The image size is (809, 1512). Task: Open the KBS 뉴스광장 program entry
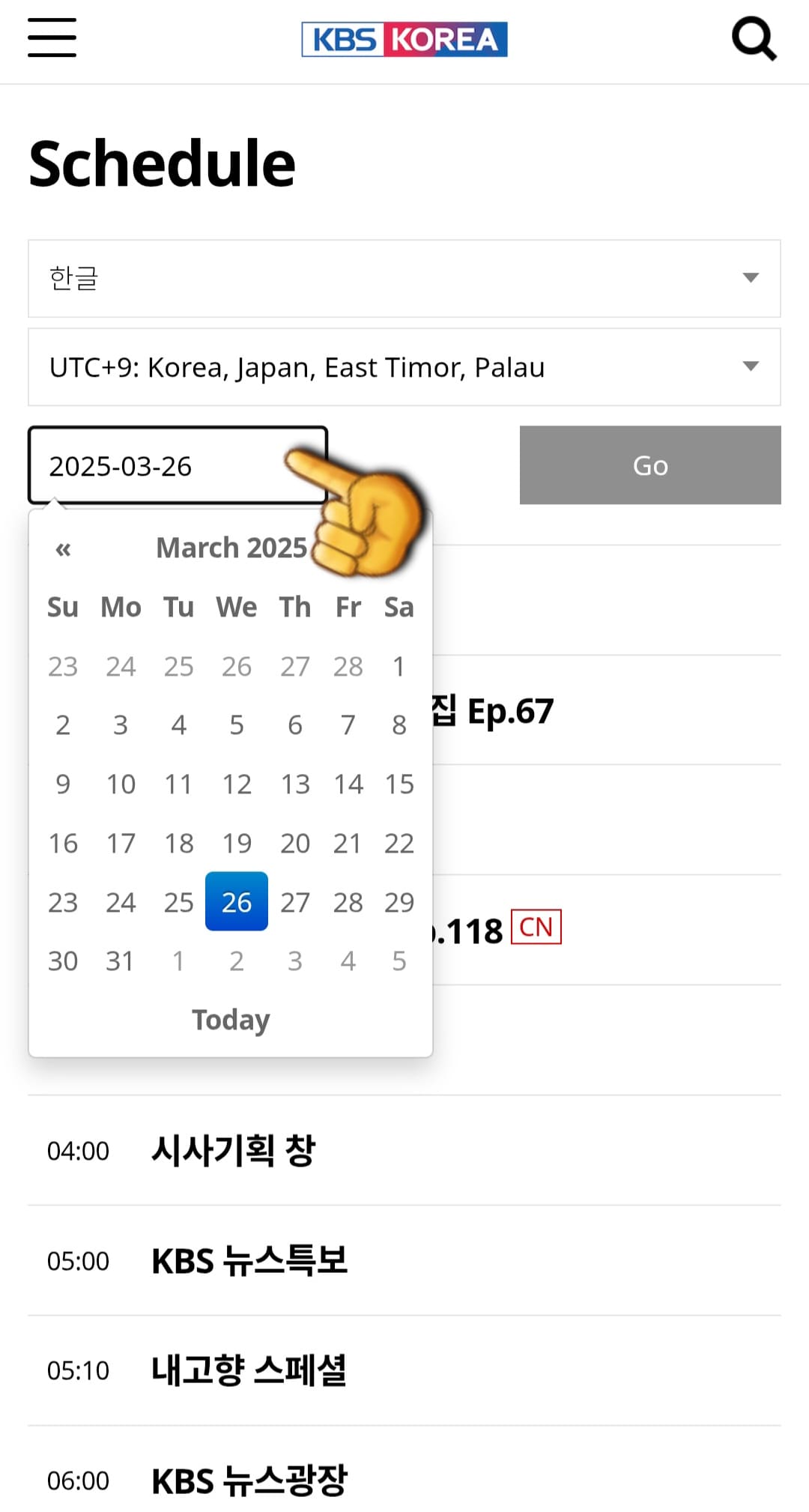tap(249, 1480)
